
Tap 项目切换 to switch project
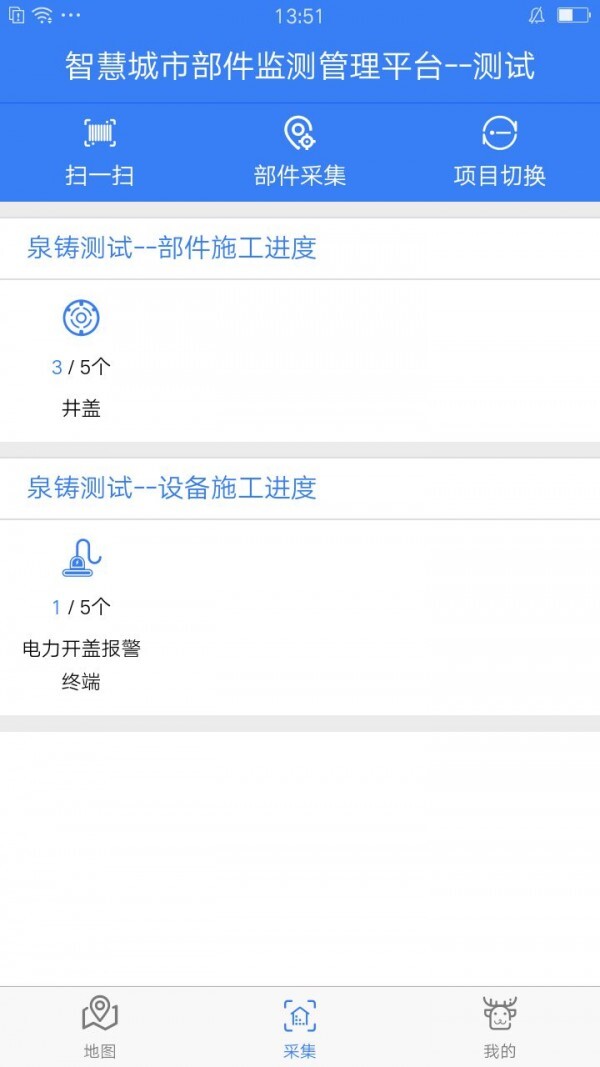(x=499, y=152)
